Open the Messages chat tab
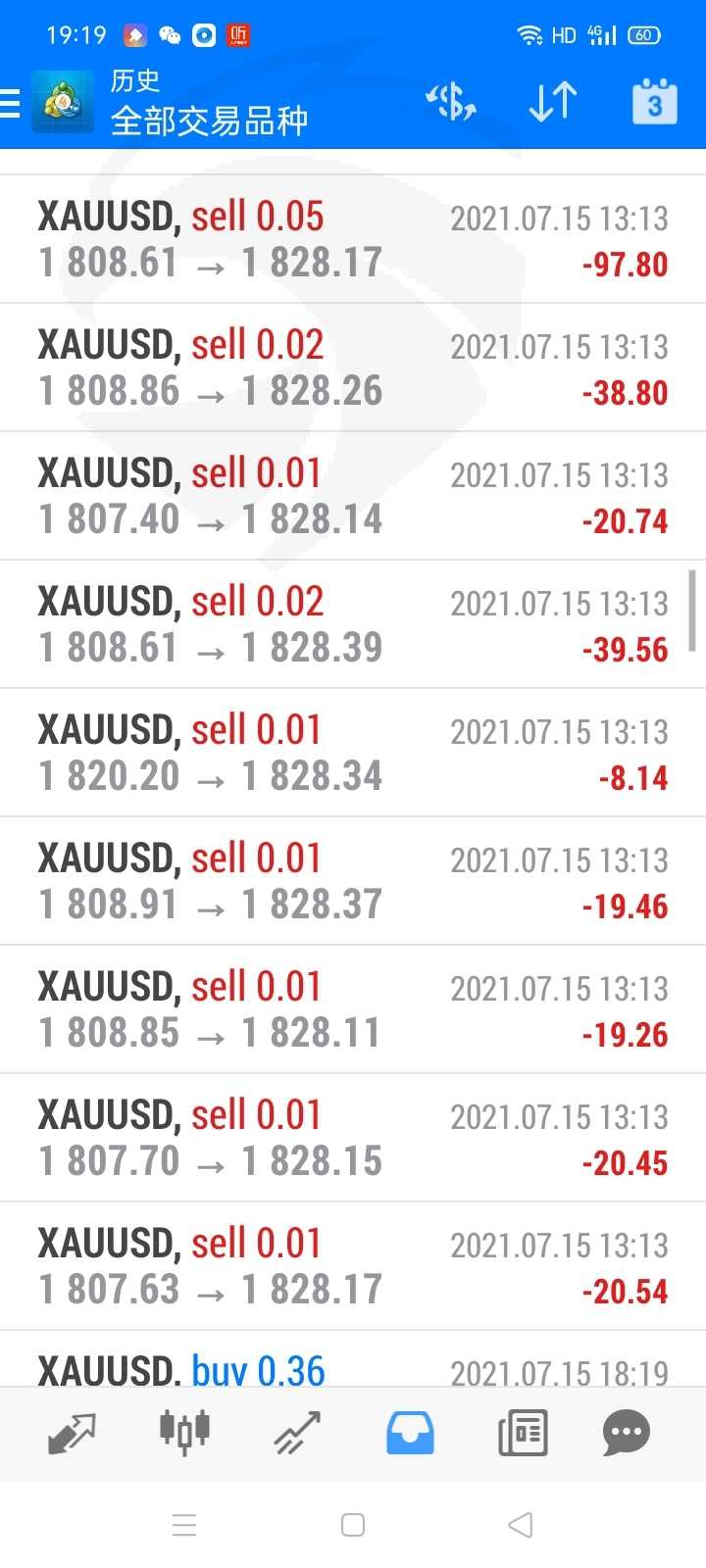The height and width of the screenshot is (1568, 706). pyautogui.click(x=627, y=1434)
